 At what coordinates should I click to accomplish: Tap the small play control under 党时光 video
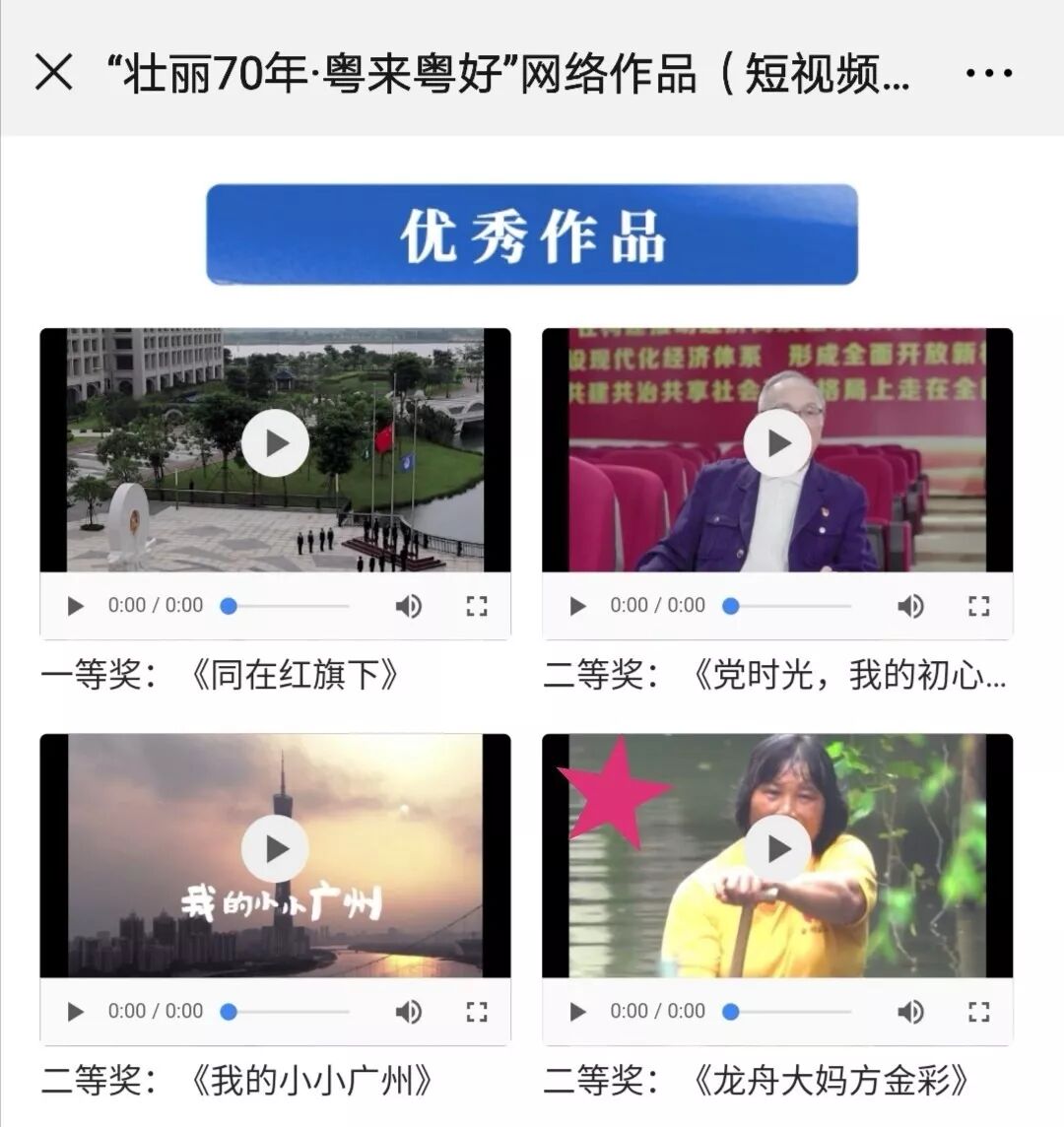point(577,606)
